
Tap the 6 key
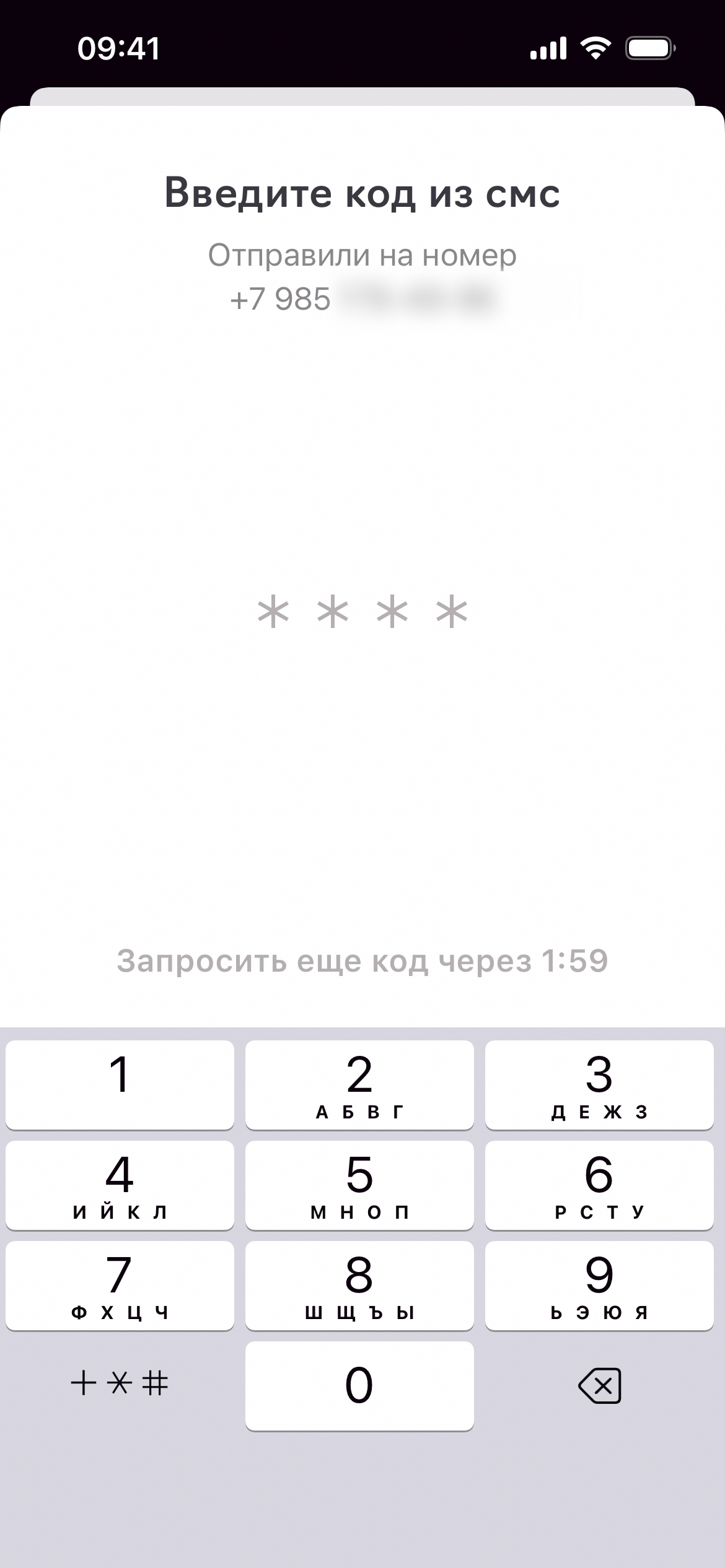point(599,1185)
